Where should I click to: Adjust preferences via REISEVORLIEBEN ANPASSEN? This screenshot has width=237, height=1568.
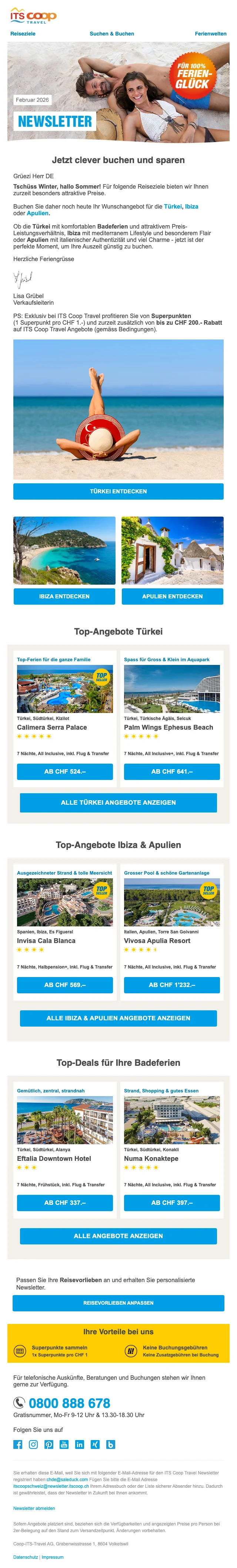coord(118,1303)
